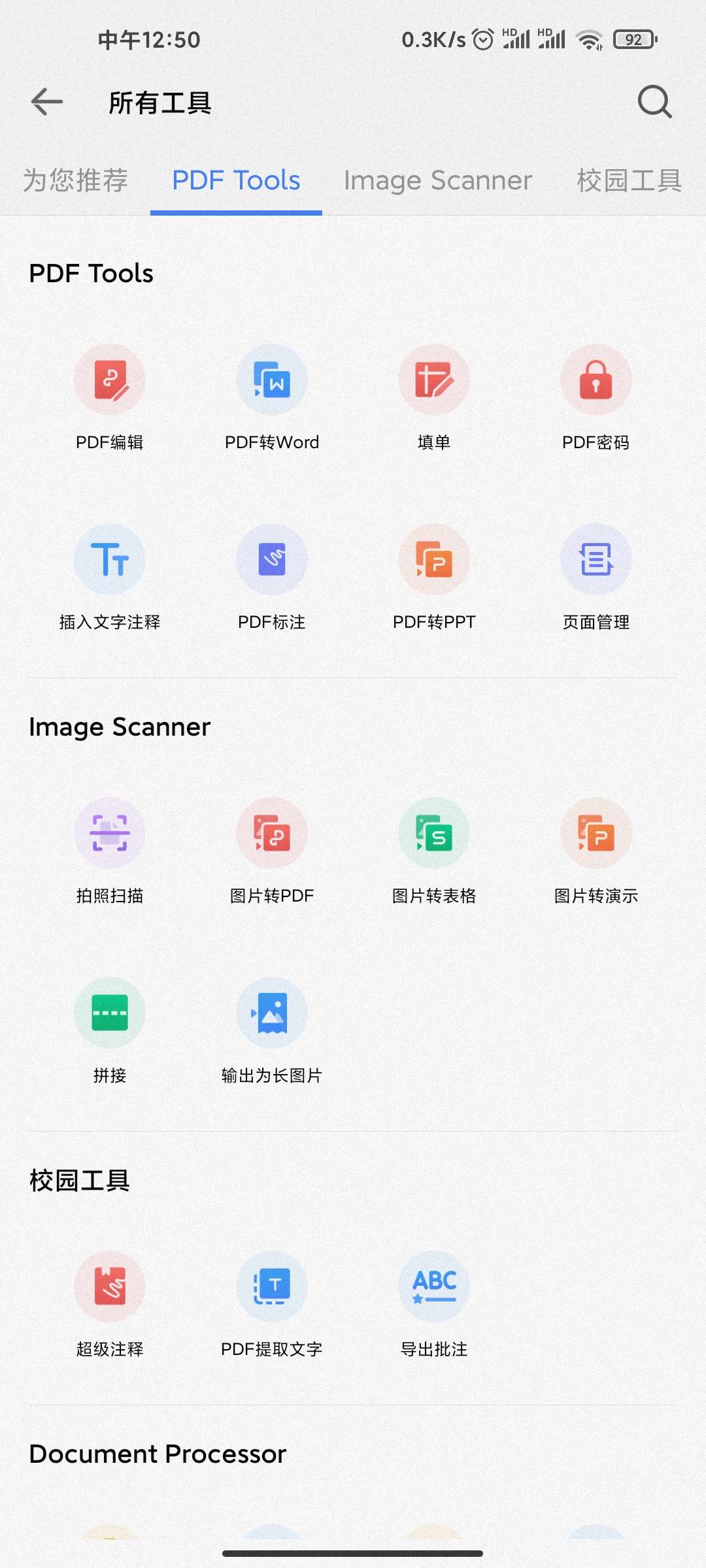Select 输出为长图片 tool

(x=272, y=1013)
